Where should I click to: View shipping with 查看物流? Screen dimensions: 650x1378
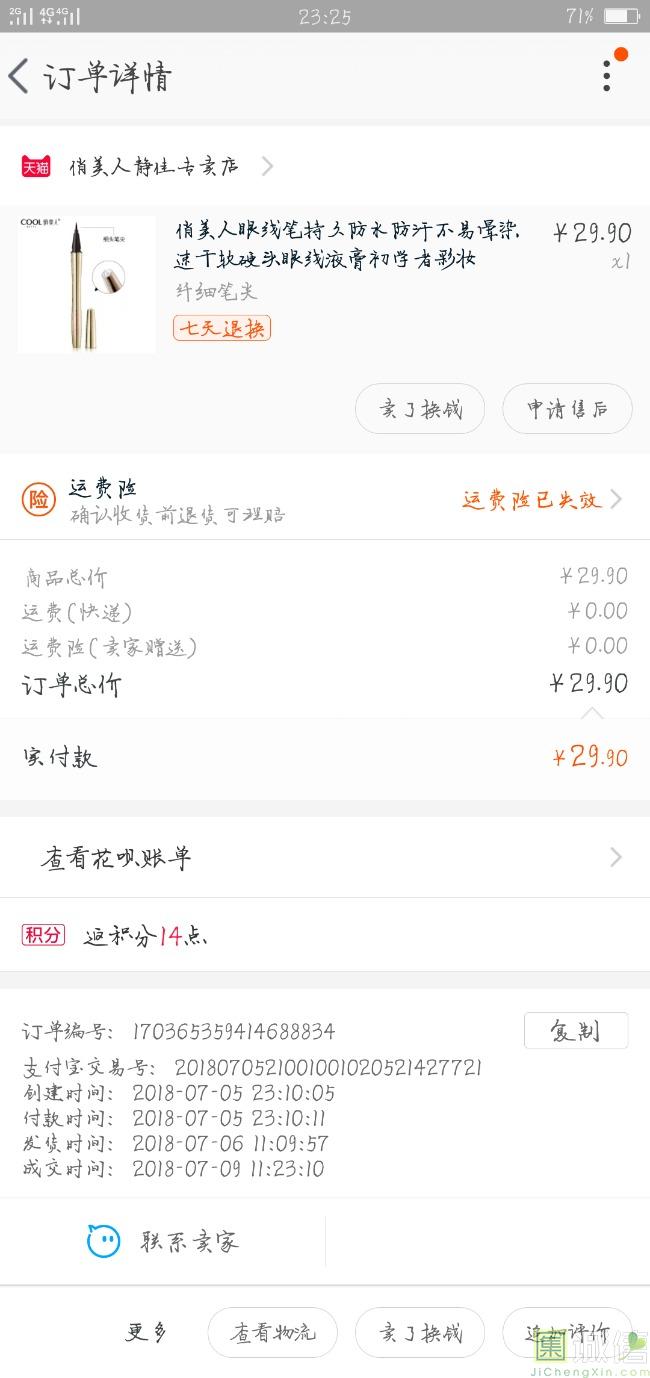(272, 1333)
